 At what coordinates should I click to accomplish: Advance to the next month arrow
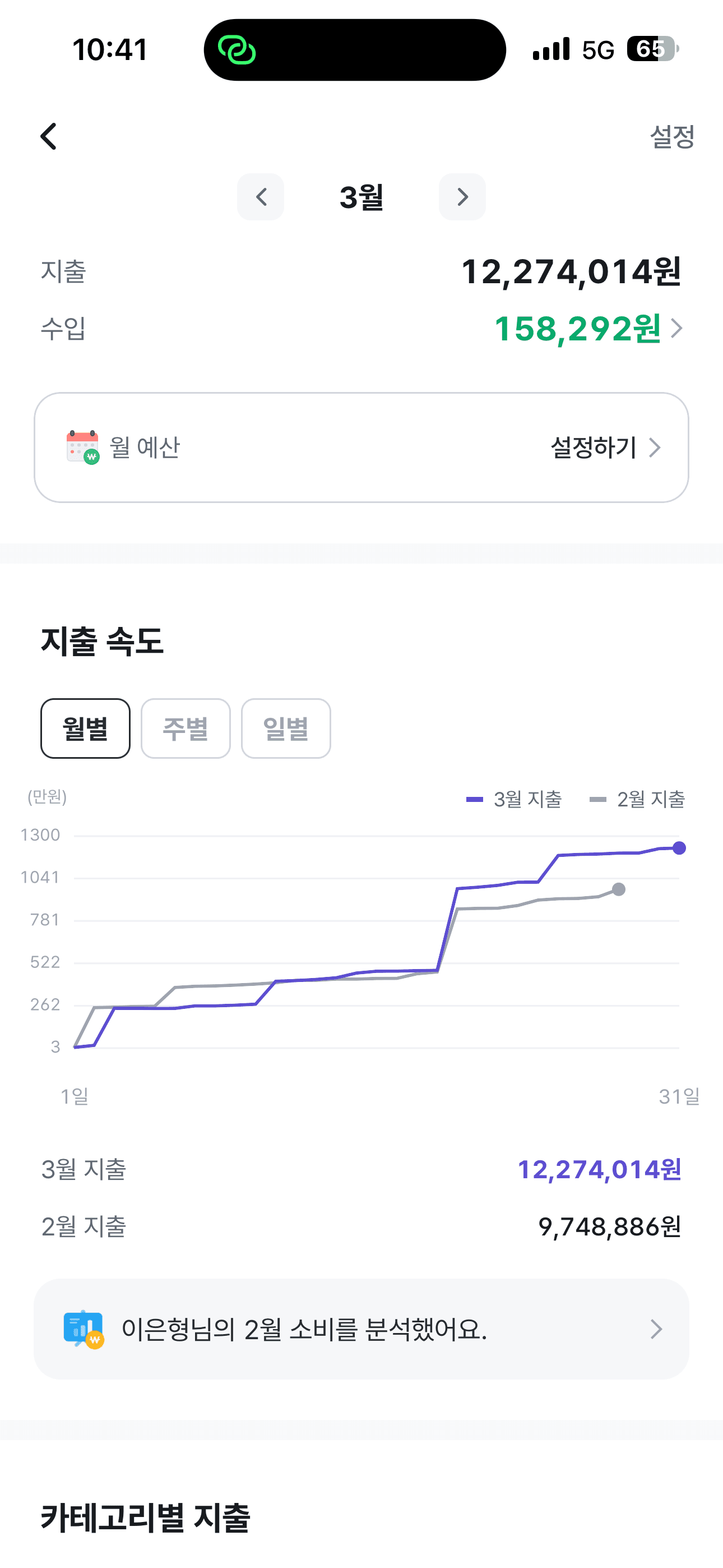(462, 197)
